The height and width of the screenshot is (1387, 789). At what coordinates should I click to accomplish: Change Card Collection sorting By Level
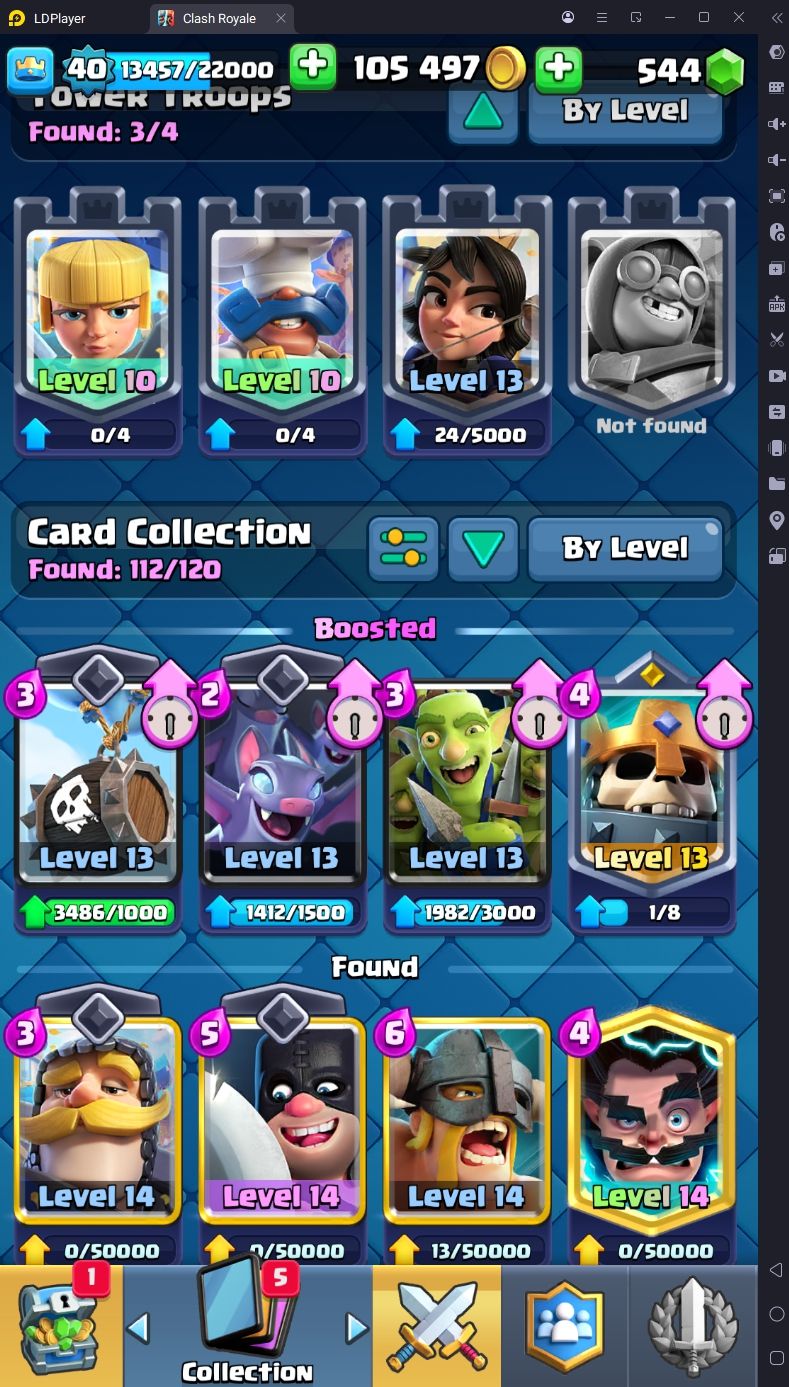tap(625, 549)
